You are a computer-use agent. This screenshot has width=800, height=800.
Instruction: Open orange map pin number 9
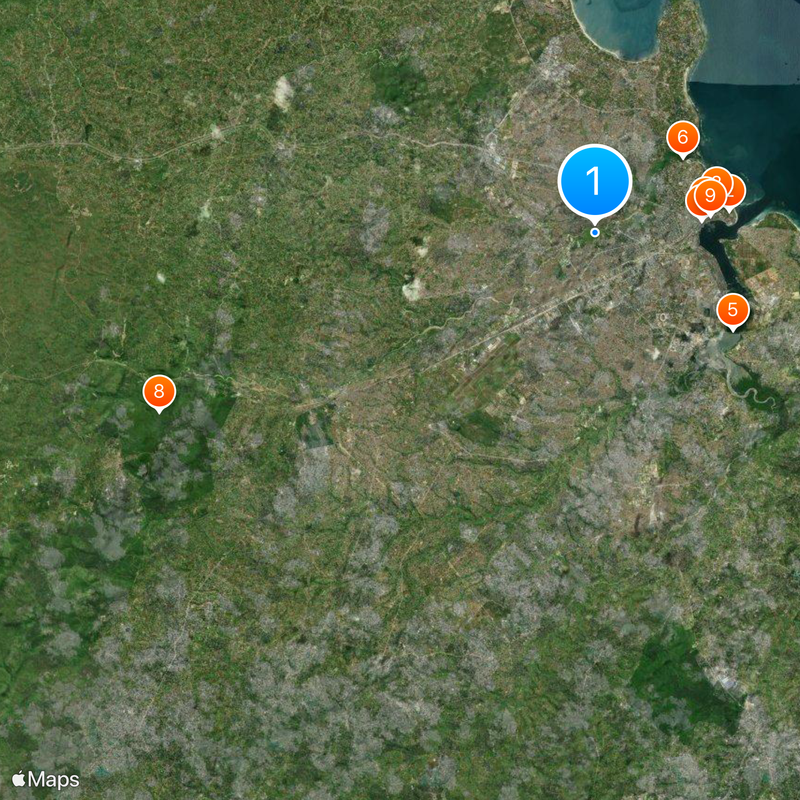click(x=709, y=195)
